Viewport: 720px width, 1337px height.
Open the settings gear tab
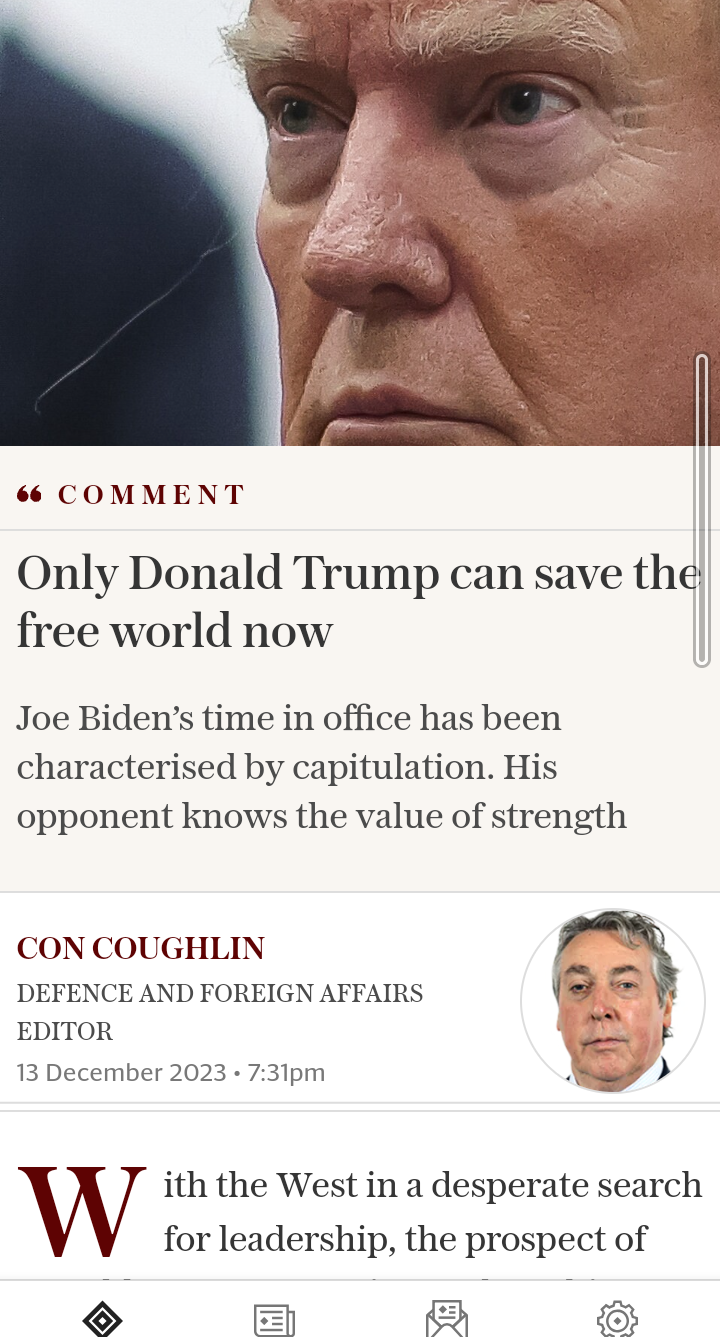[617, 1318]
